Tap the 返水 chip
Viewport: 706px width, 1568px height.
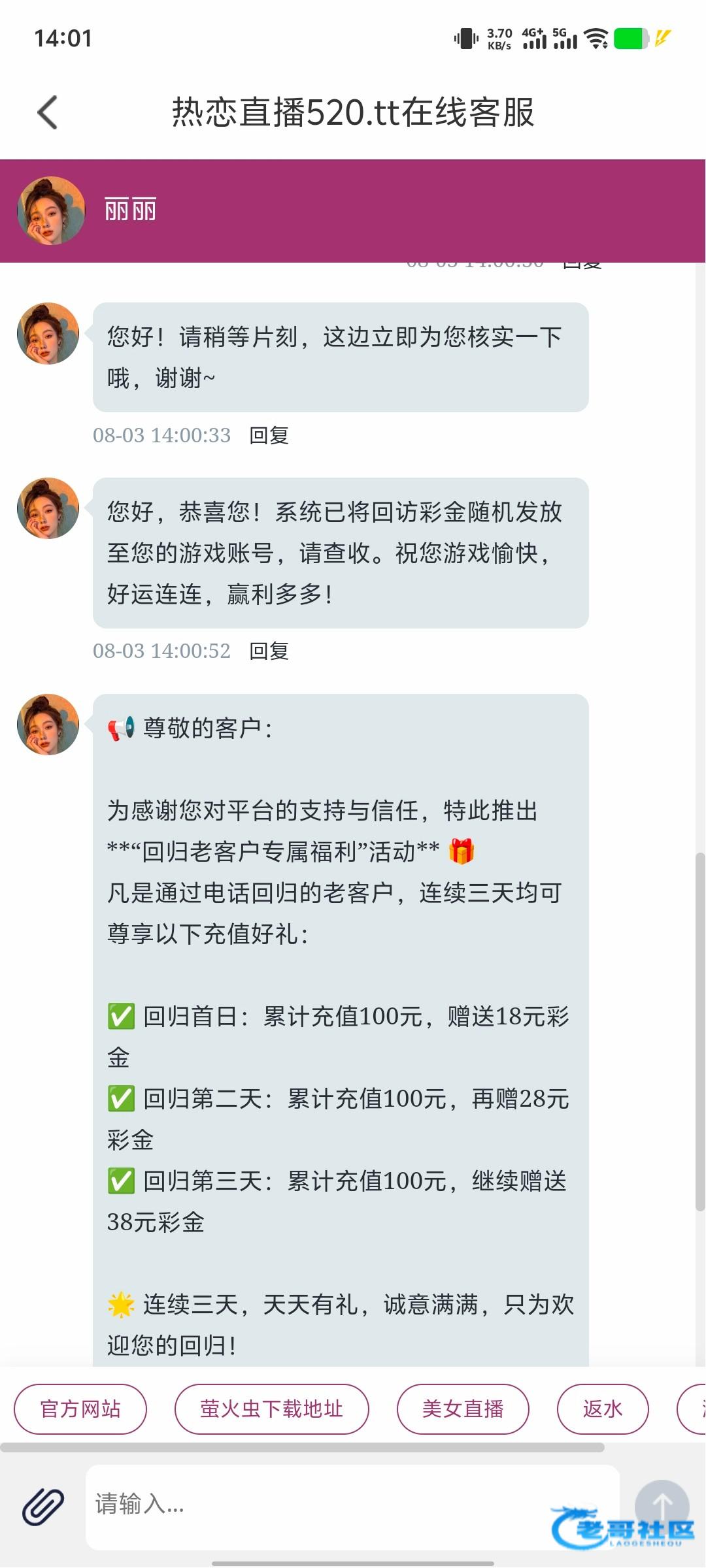point(603,1409)
